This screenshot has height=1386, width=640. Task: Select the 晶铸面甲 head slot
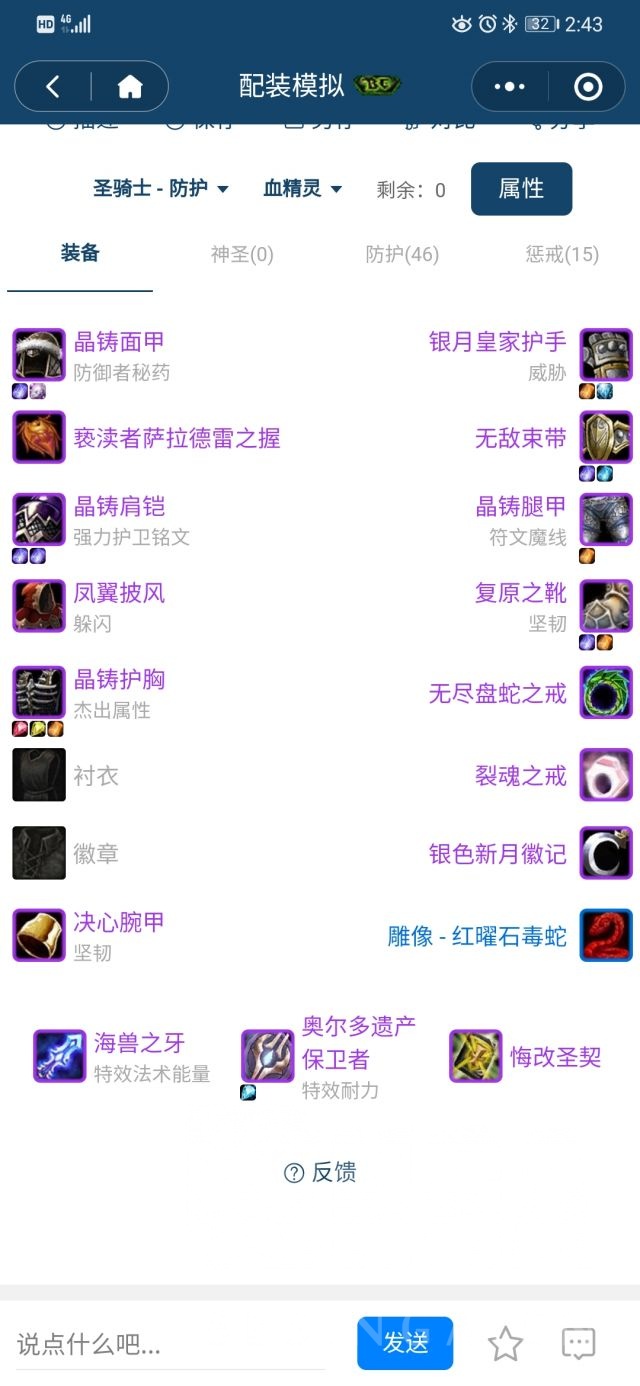(118, 342)
